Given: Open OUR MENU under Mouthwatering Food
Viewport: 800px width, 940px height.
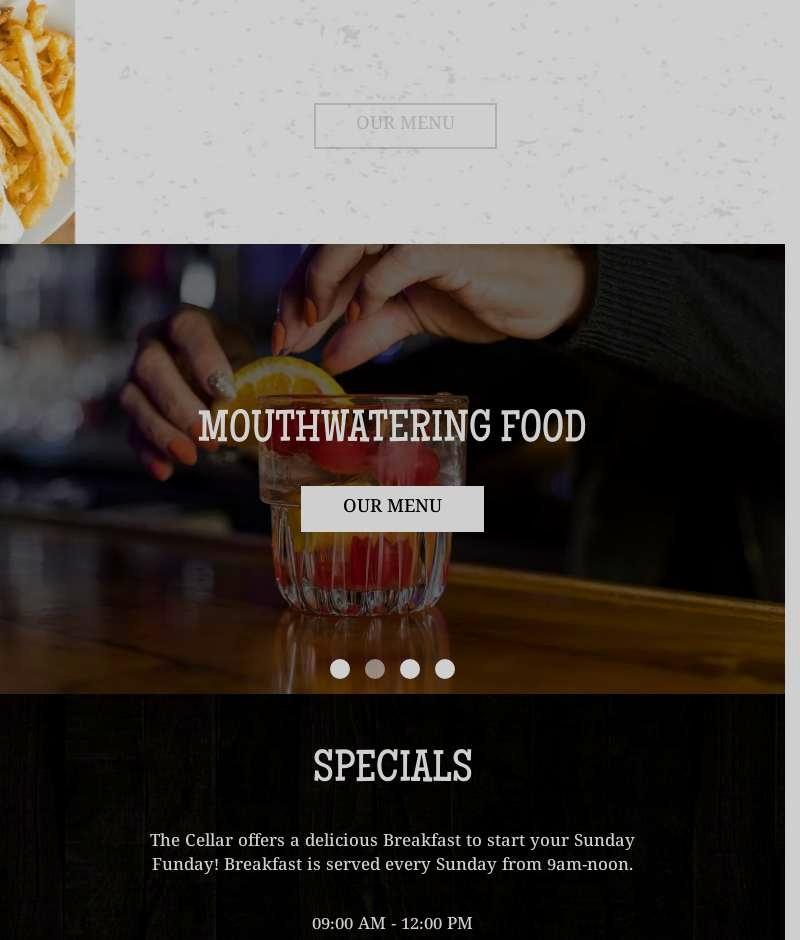Looking at the screenshot, I should pyautogui.click(x=392, y=508).
